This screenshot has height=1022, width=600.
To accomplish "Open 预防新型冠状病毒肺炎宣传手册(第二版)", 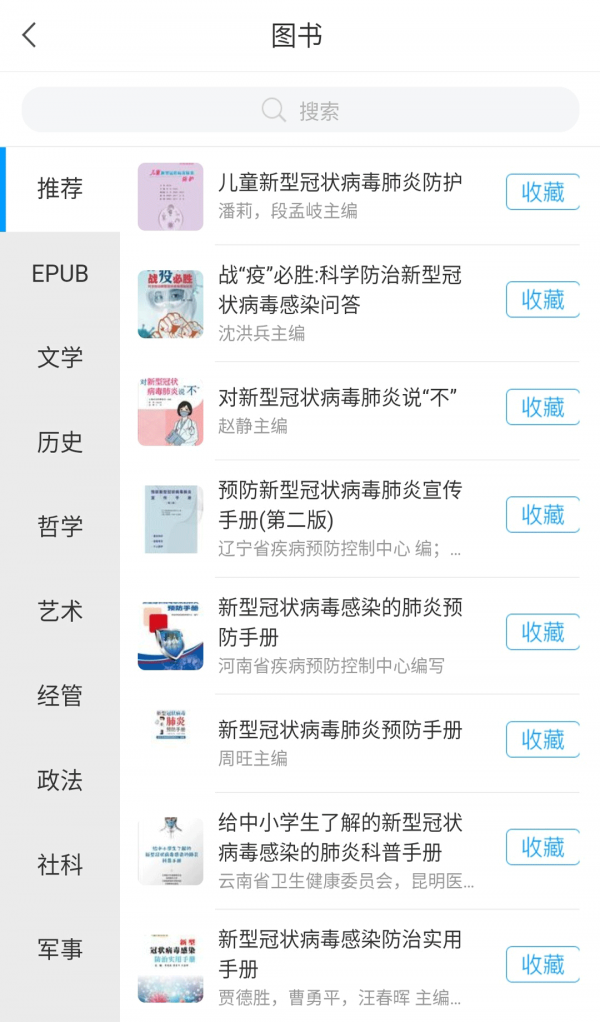I will point(340,506).
